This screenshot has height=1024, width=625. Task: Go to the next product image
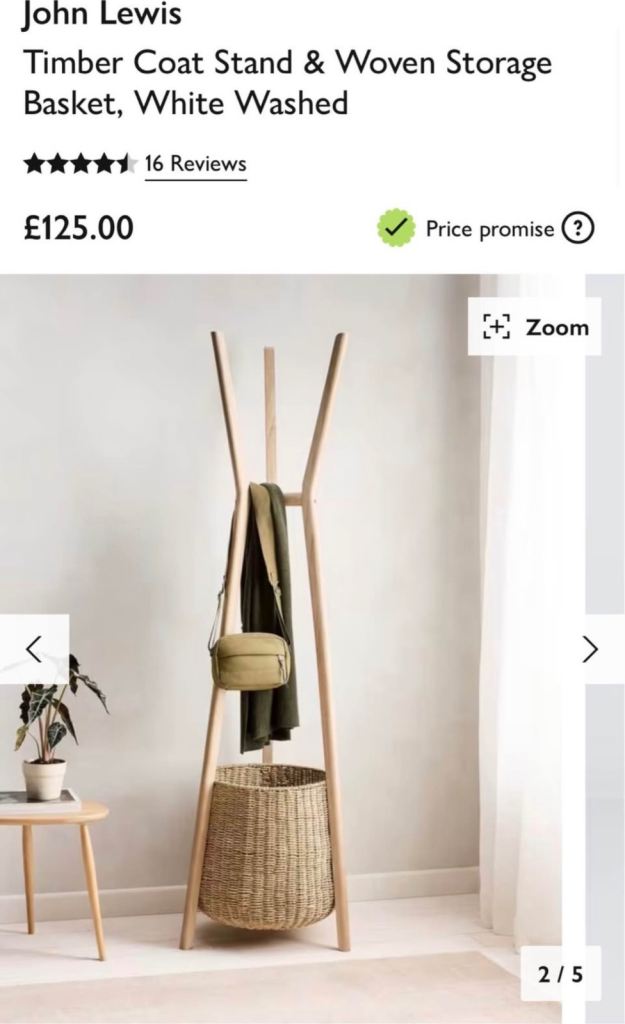click(x=590, y=649)
